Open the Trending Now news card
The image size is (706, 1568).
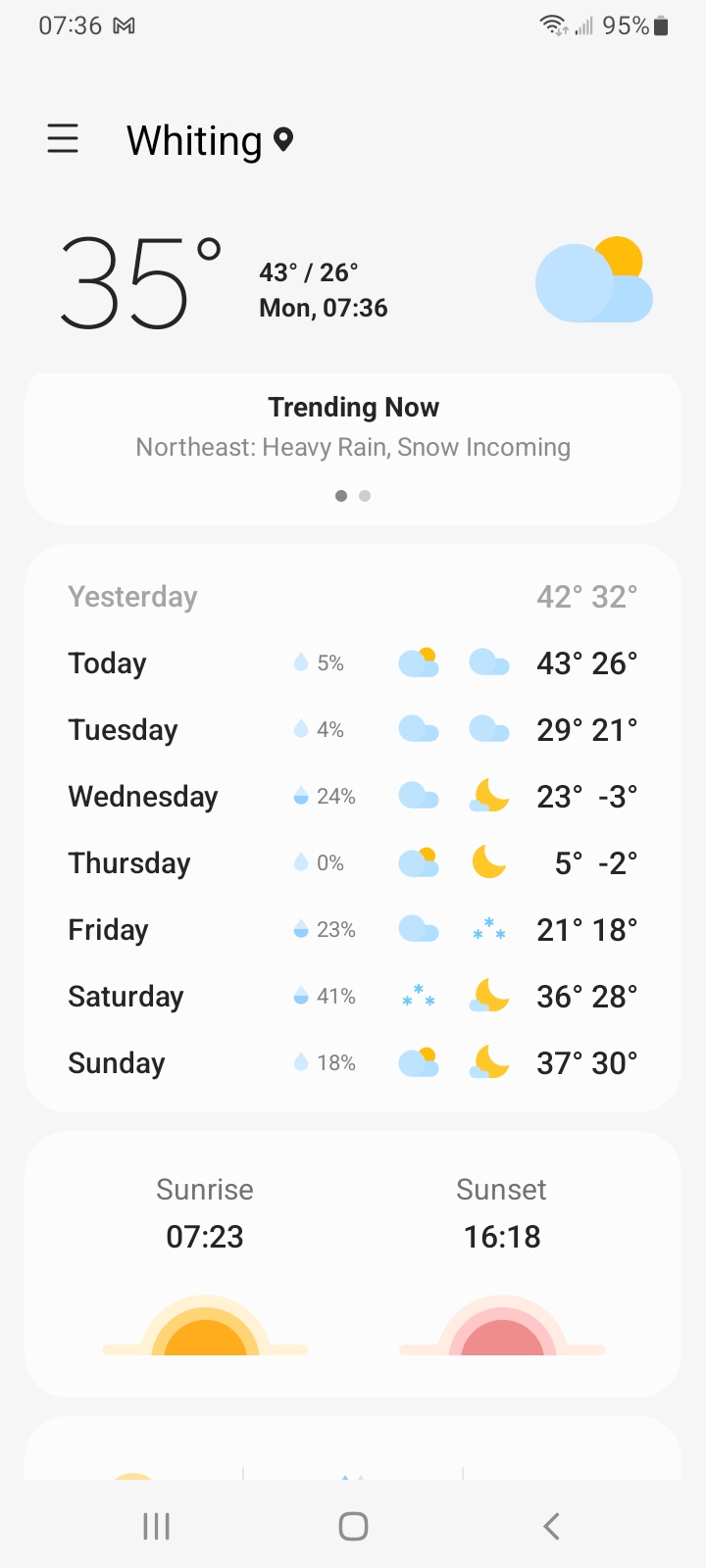point(353,427)
